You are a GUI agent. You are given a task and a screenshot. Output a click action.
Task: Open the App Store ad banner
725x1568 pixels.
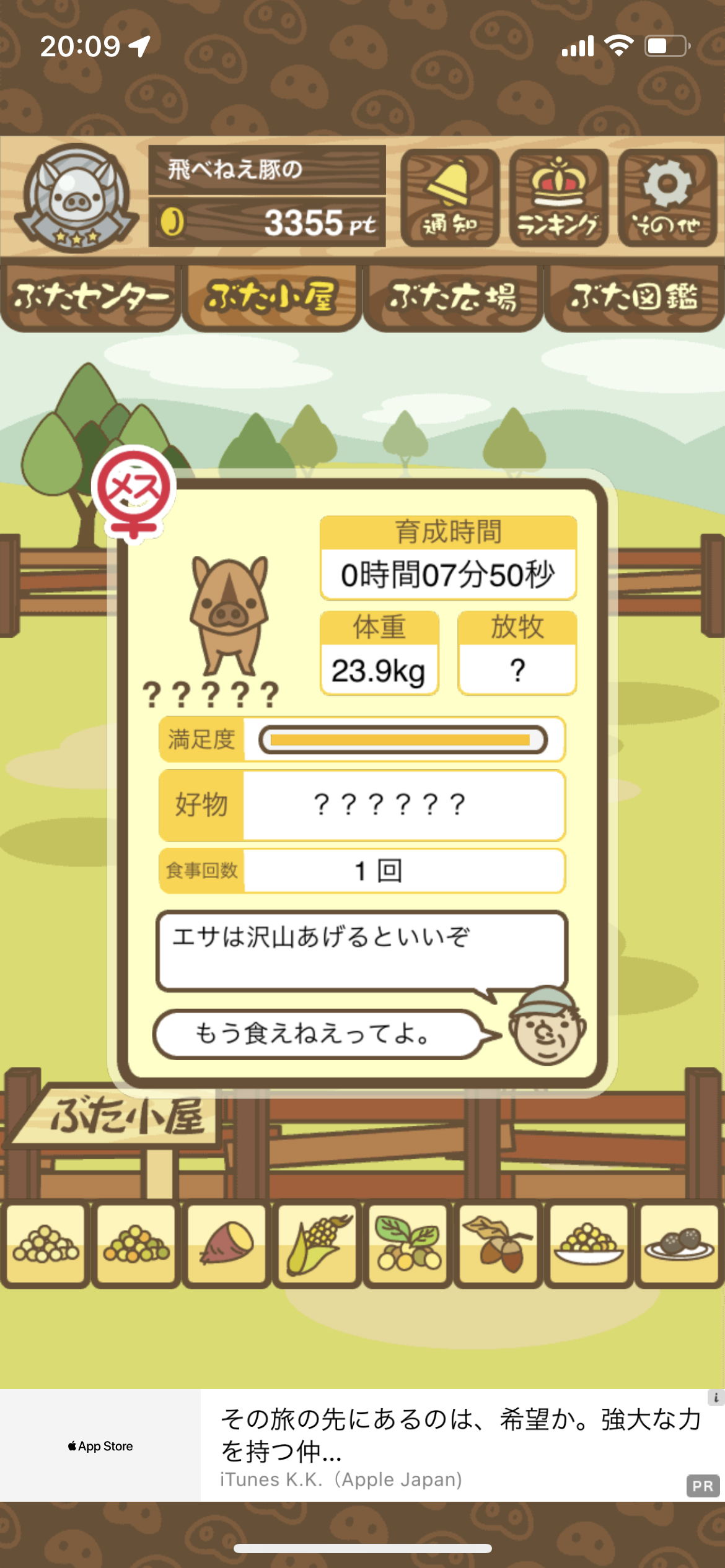point(362,1445)
